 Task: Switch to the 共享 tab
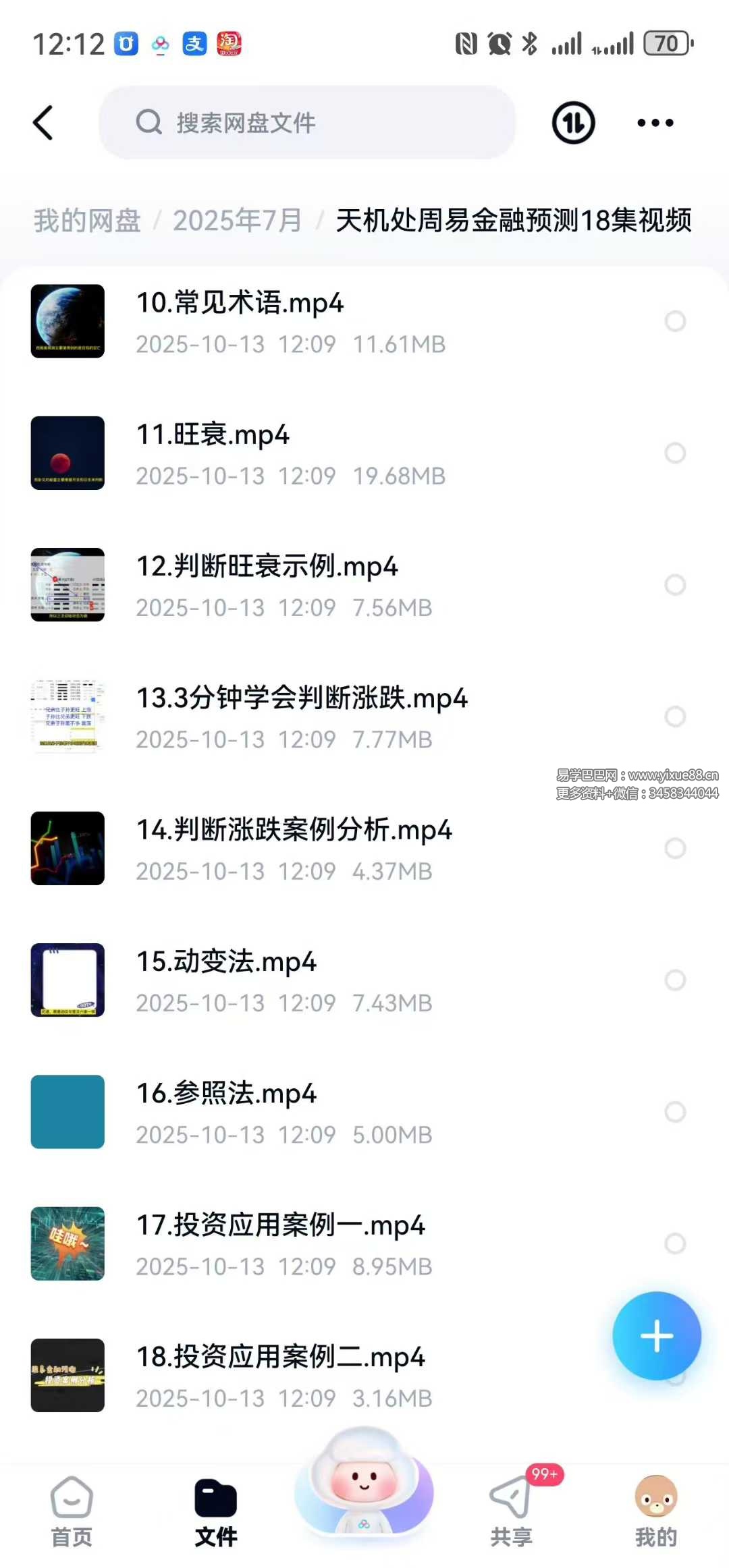pyautogui.click(x=511, y=1511)
